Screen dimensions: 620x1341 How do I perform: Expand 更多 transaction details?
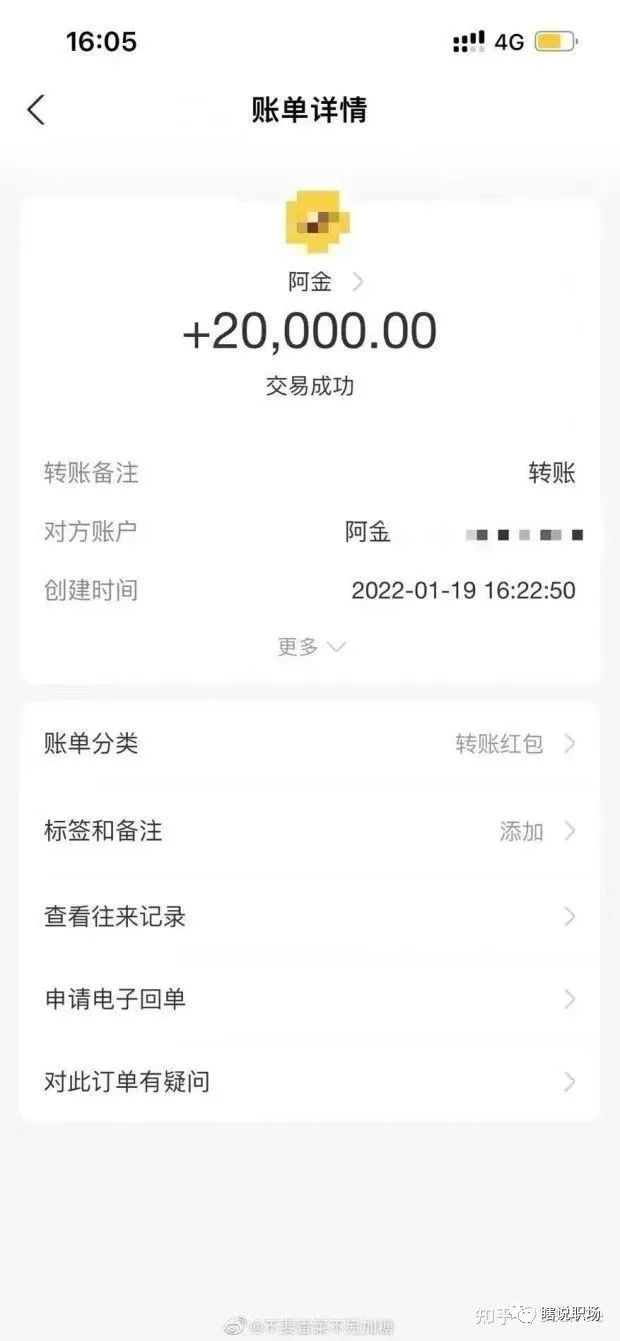click(310, 647)
